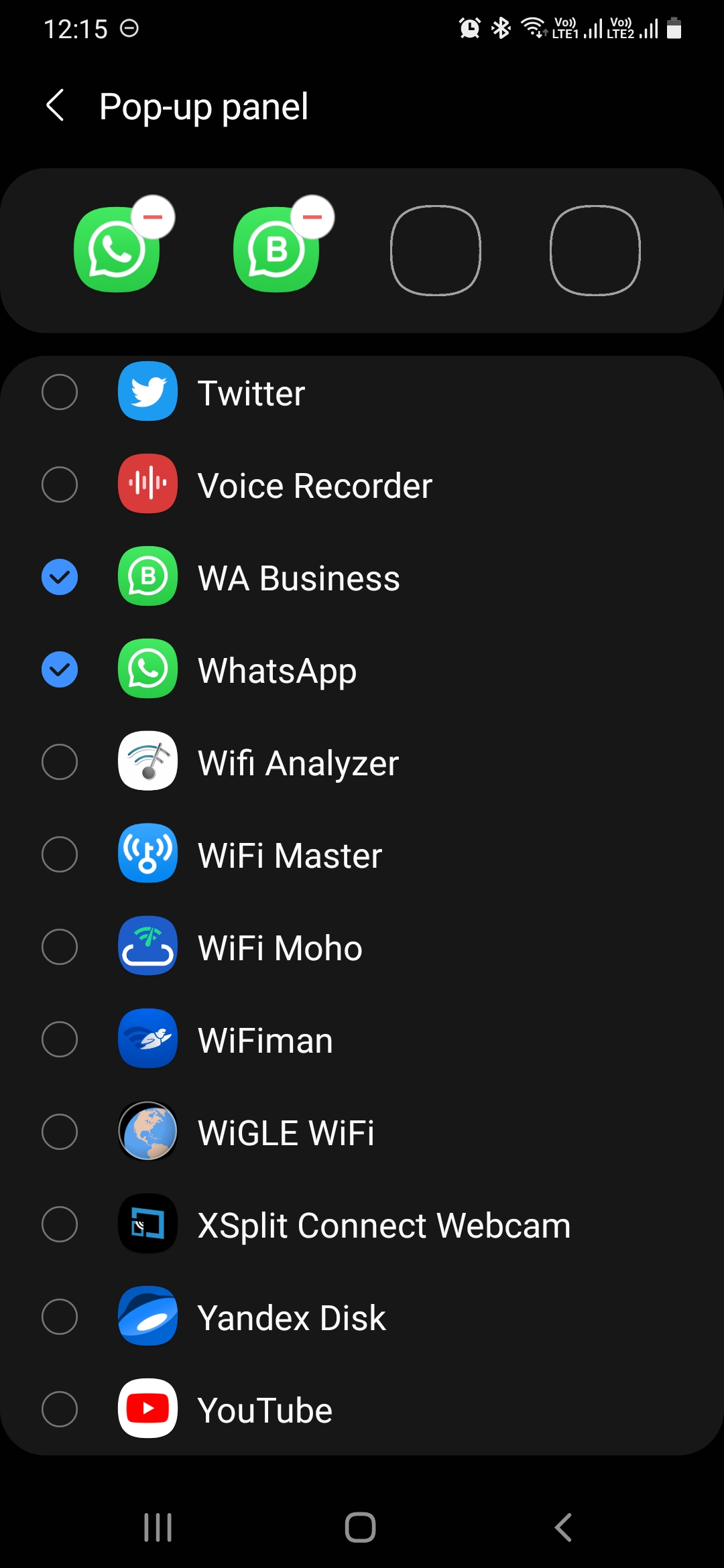Select the YouTube app icon
The width and height of the screenshot is (724, 1568).
pyautogui.click(x=147, y=1409)
